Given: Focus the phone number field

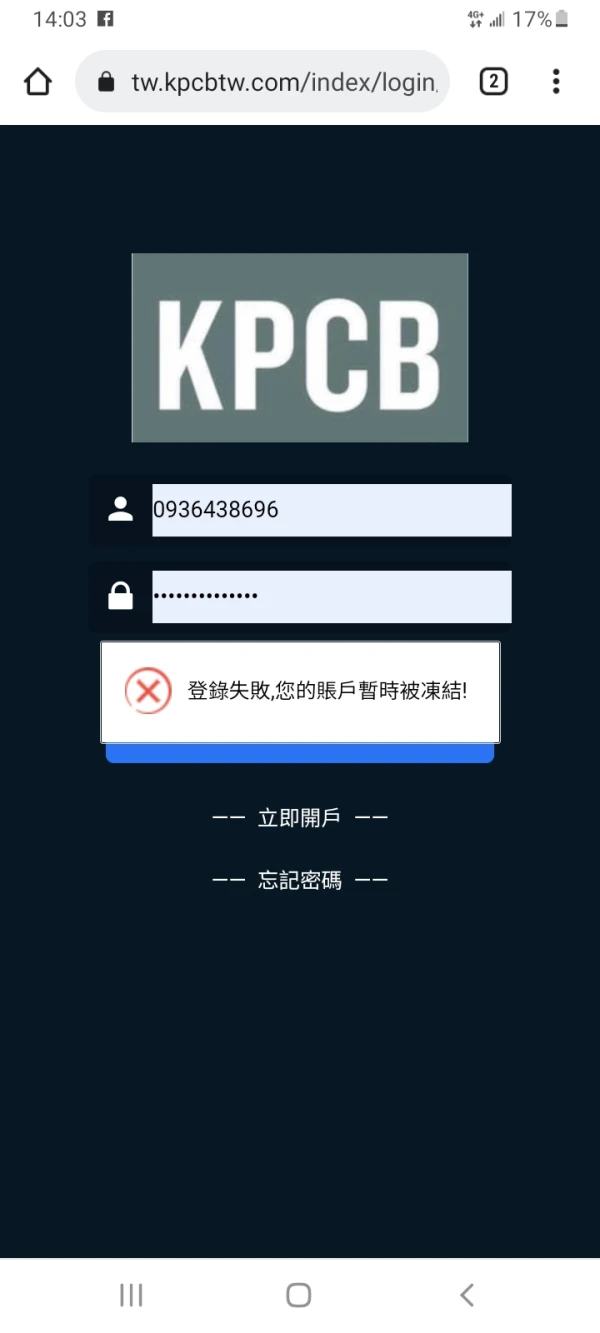Looking at the screenshot, I should tap(331, 510).
